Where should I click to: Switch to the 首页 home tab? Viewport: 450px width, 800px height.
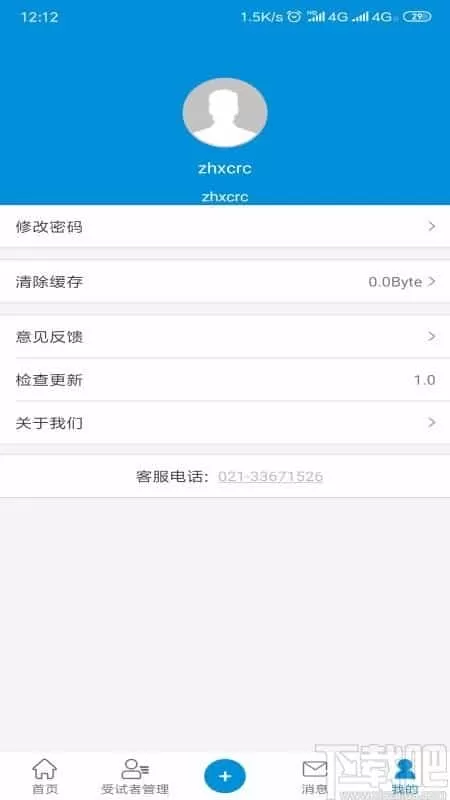[x=45, y=776]
